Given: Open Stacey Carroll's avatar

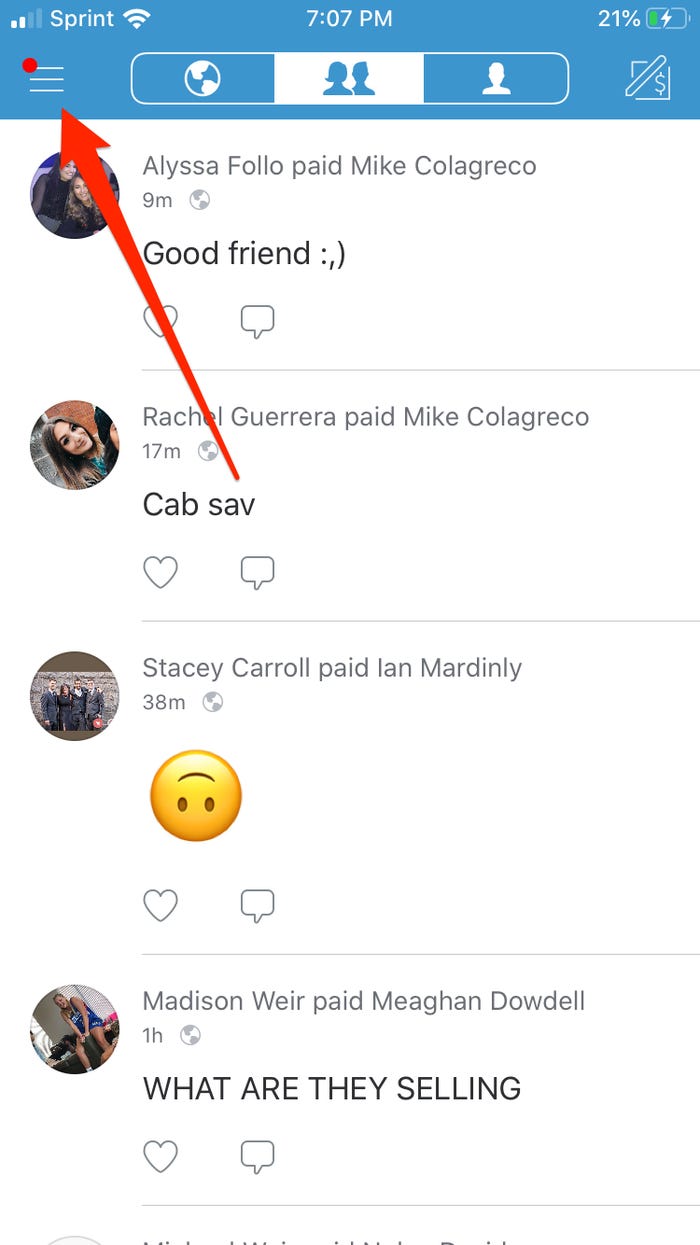Looking at the screenshot, I should coord(74,696).
